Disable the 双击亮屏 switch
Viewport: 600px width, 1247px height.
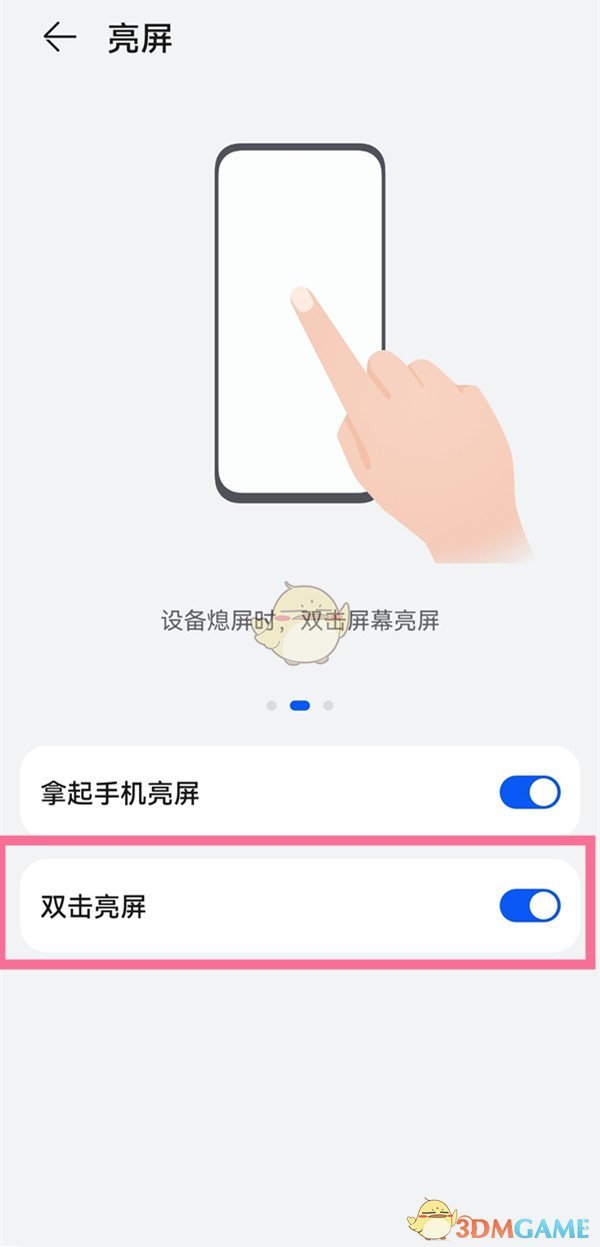[x=529, y=906]
